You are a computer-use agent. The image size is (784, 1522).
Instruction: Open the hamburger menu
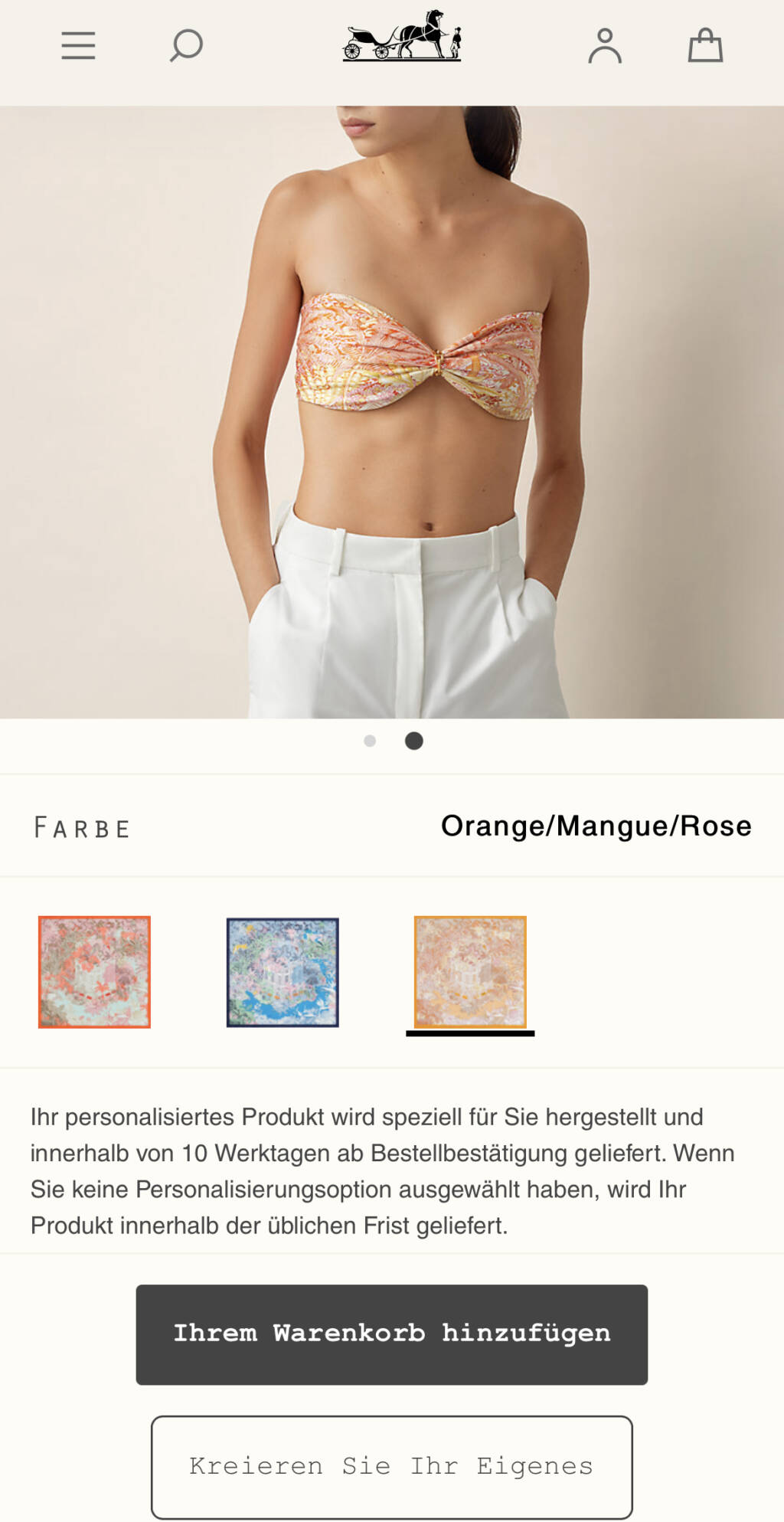(x=78, y=46)
